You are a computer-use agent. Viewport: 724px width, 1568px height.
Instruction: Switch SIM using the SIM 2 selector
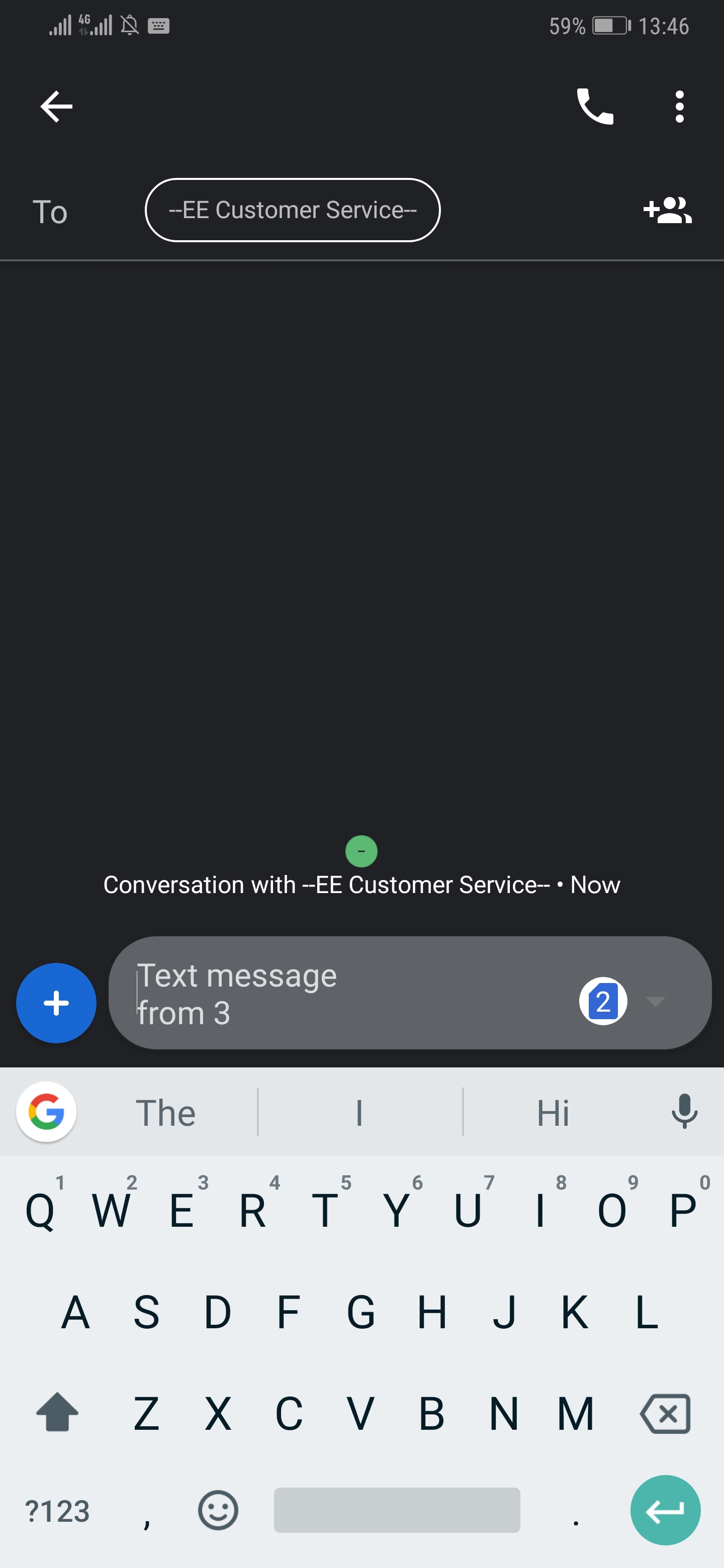click(x=603, y=1001)
